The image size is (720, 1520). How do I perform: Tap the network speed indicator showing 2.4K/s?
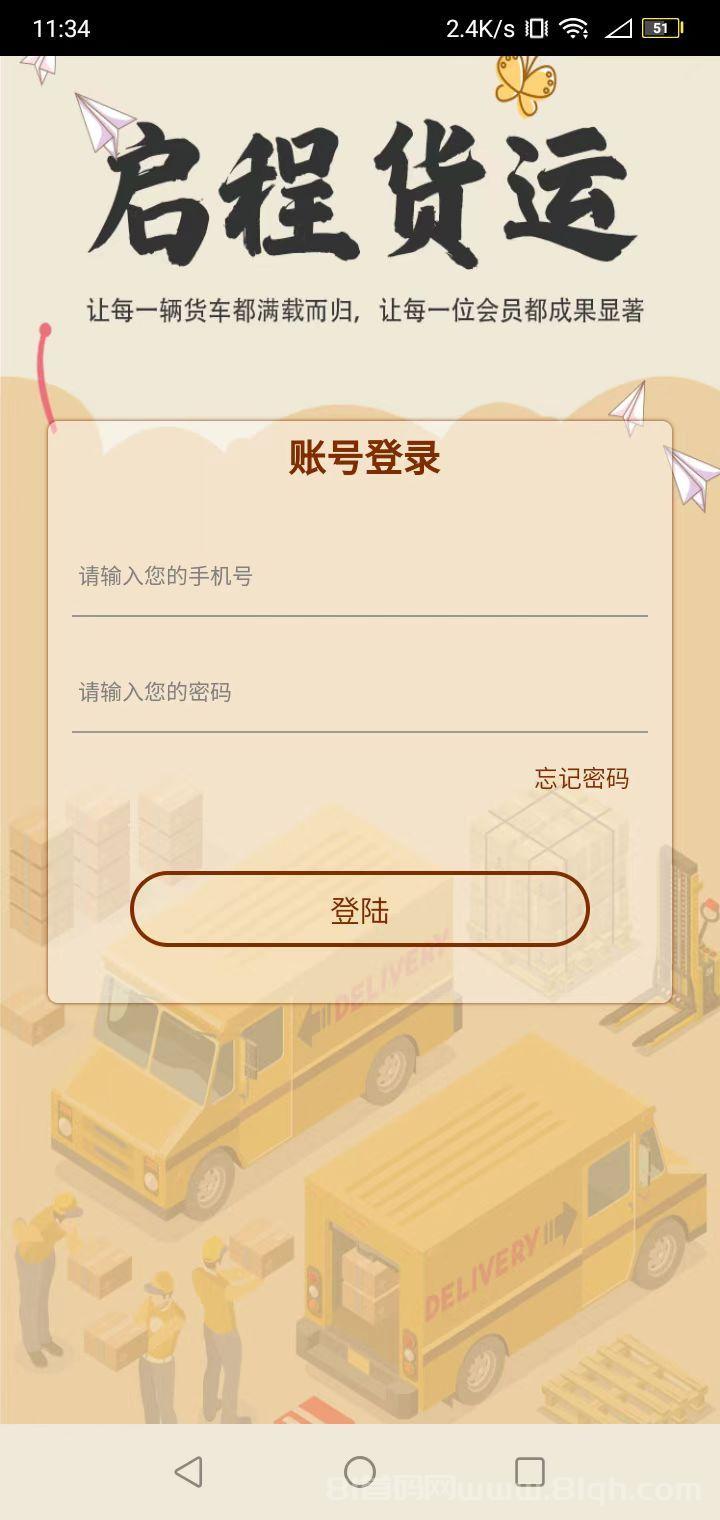pos(480,28)
